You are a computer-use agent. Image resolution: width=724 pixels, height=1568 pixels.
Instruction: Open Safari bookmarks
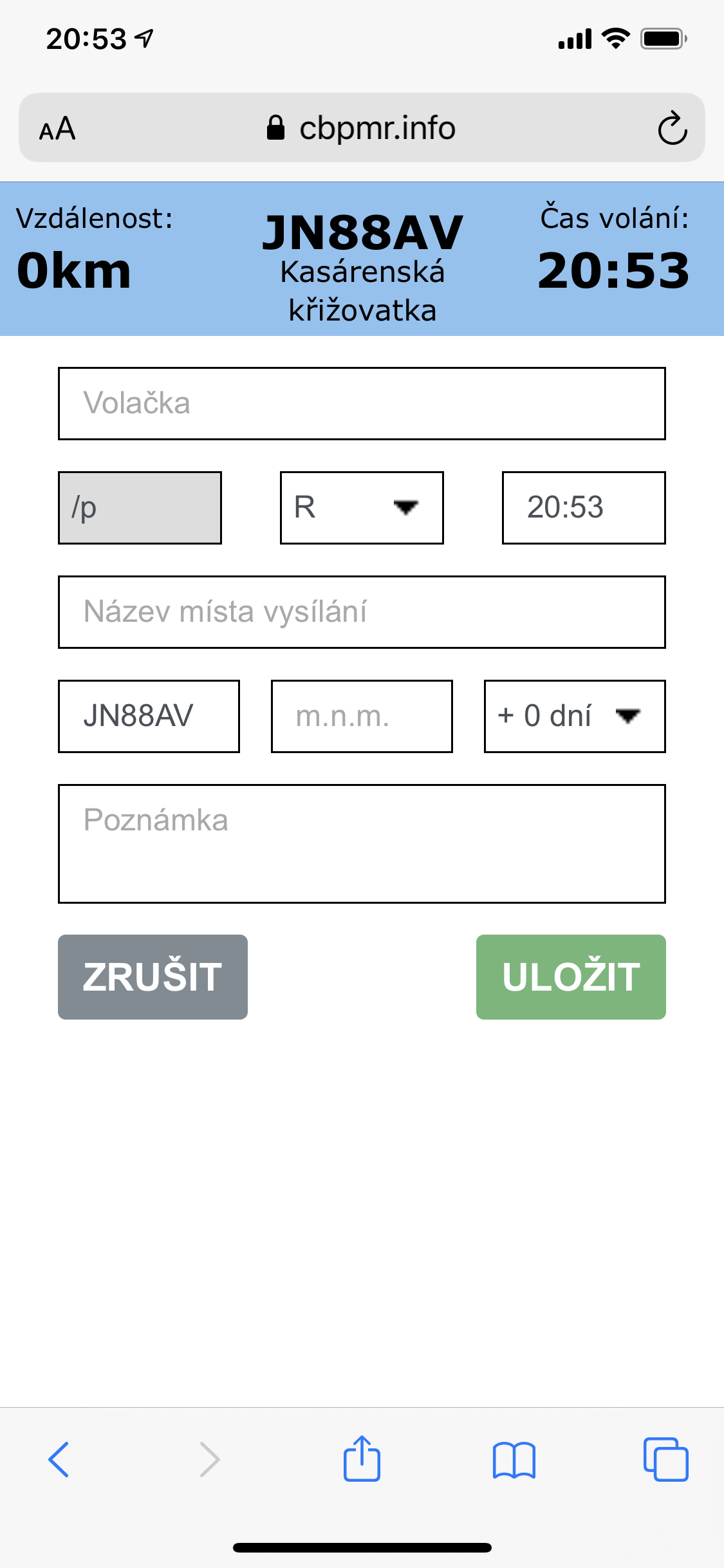click(514, 1459)
